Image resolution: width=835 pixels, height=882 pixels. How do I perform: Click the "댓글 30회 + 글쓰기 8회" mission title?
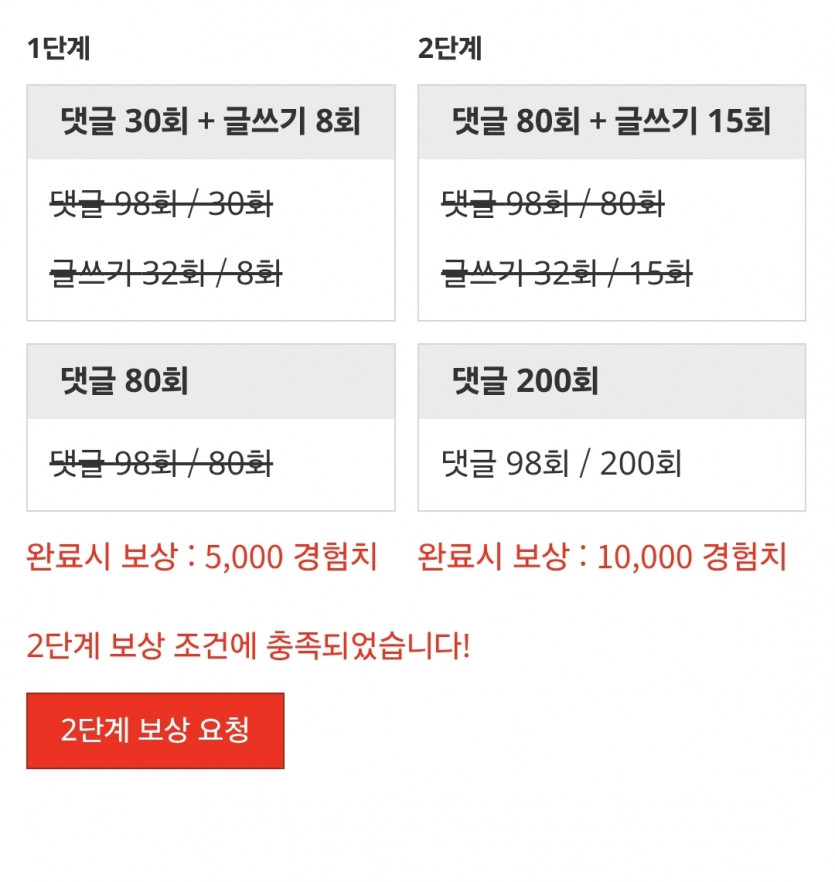[x=210, y=120]
